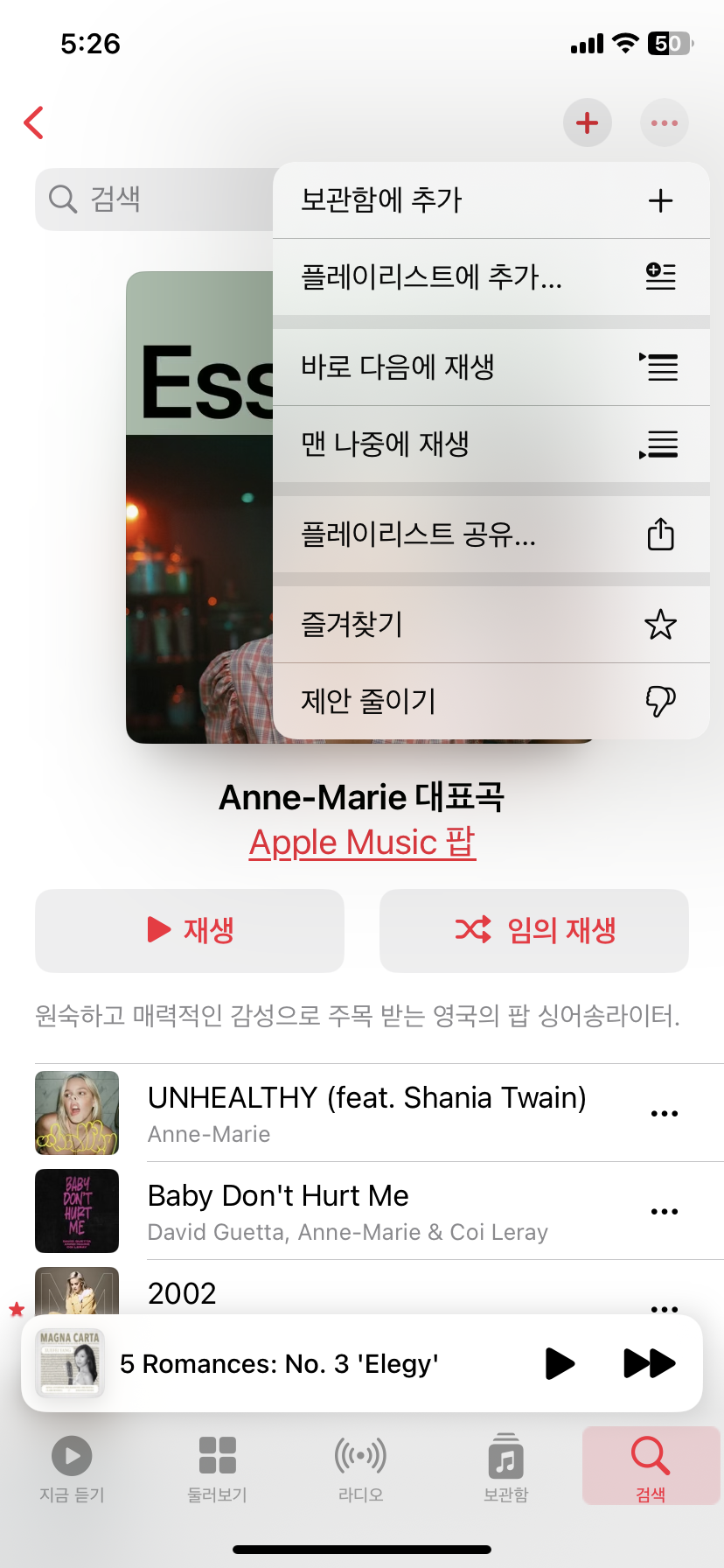Screen dimensions: 724x1568
Task: Go back with the red arrow
Action: pos(34,122)
